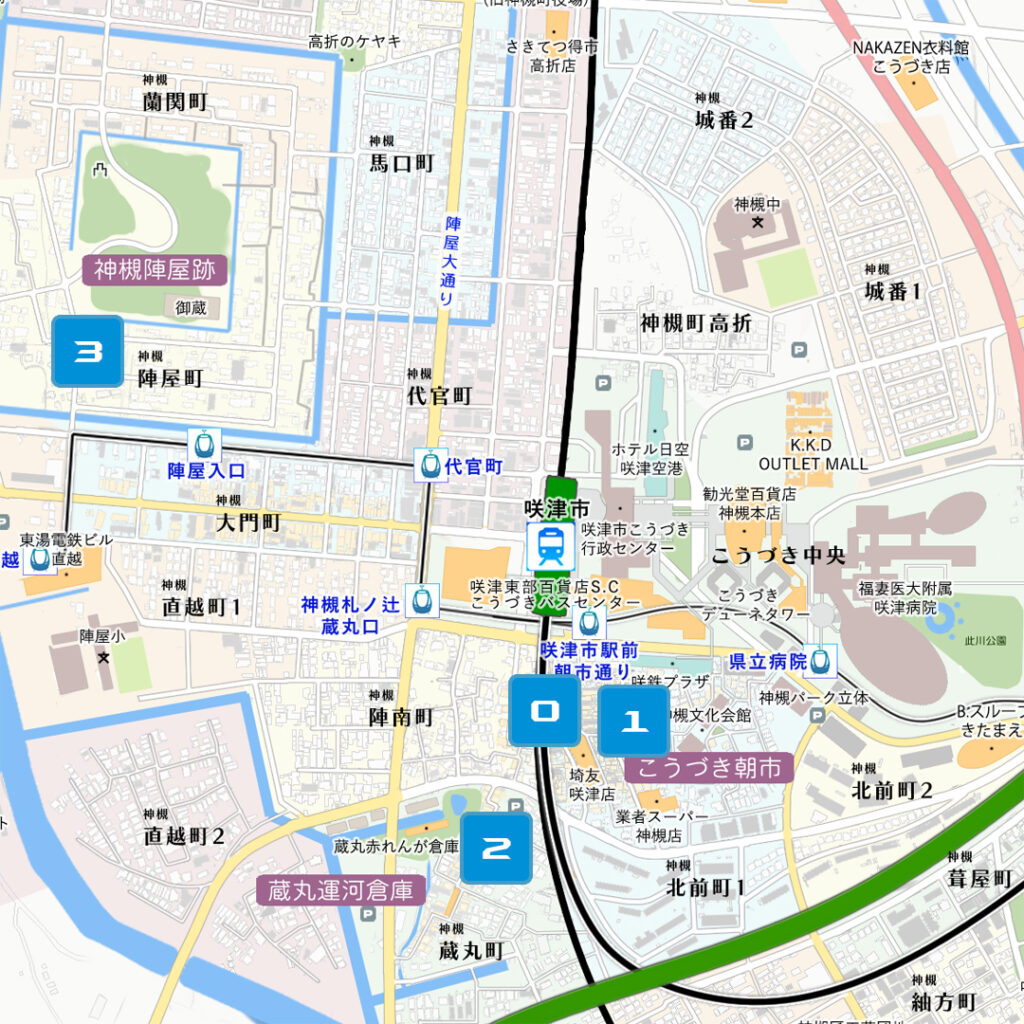The height and width of the screenshot is (1024, 1024).
Task: Open the 県立病院 tram stop icon
Action: [x=821, y=660]
